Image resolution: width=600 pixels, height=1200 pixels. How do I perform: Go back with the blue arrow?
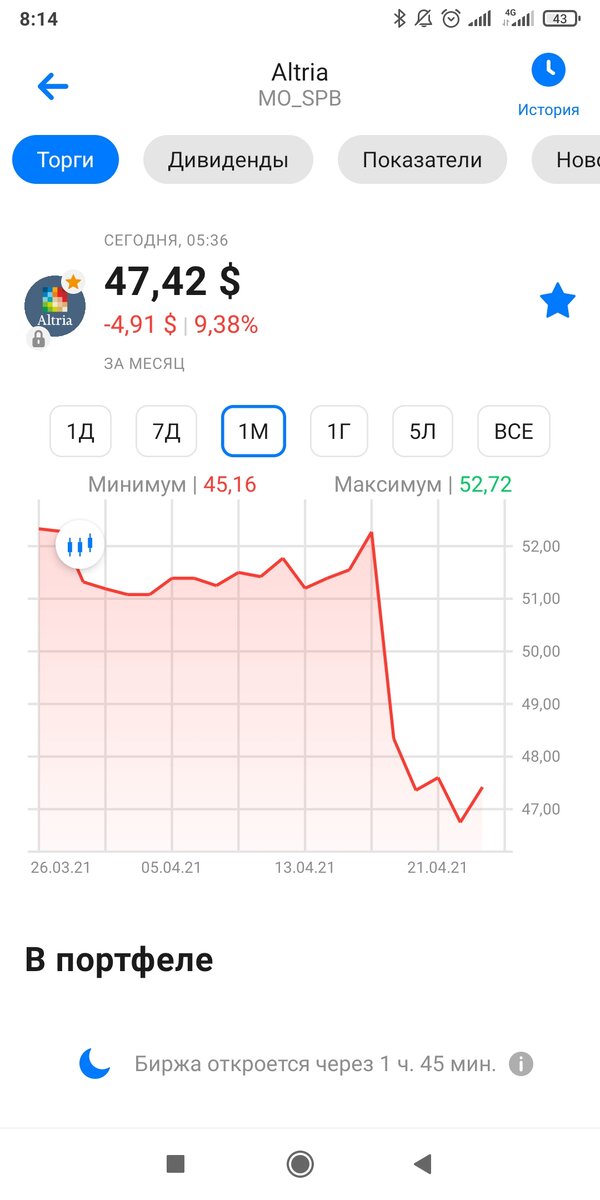click(53, 86)
